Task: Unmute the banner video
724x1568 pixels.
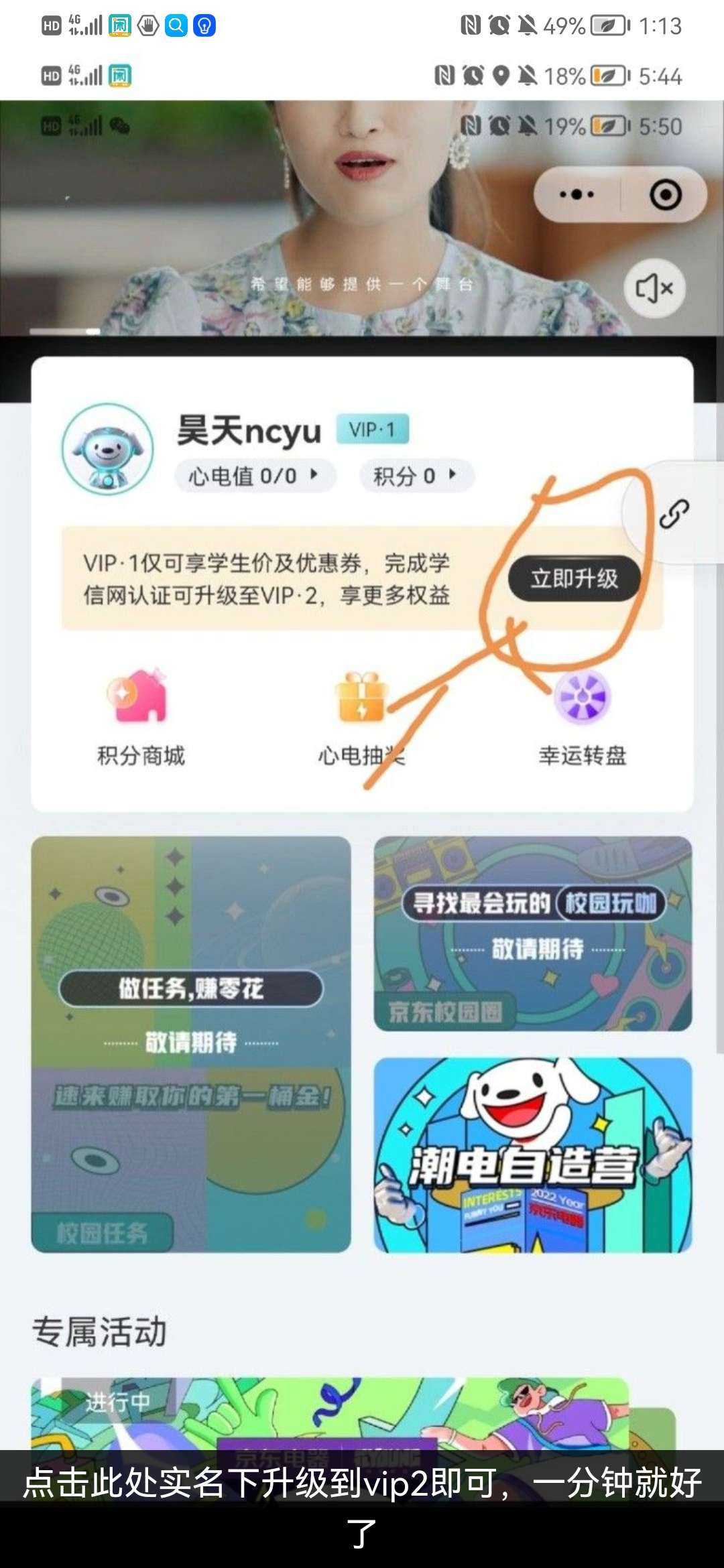Action: pos(654,289)
